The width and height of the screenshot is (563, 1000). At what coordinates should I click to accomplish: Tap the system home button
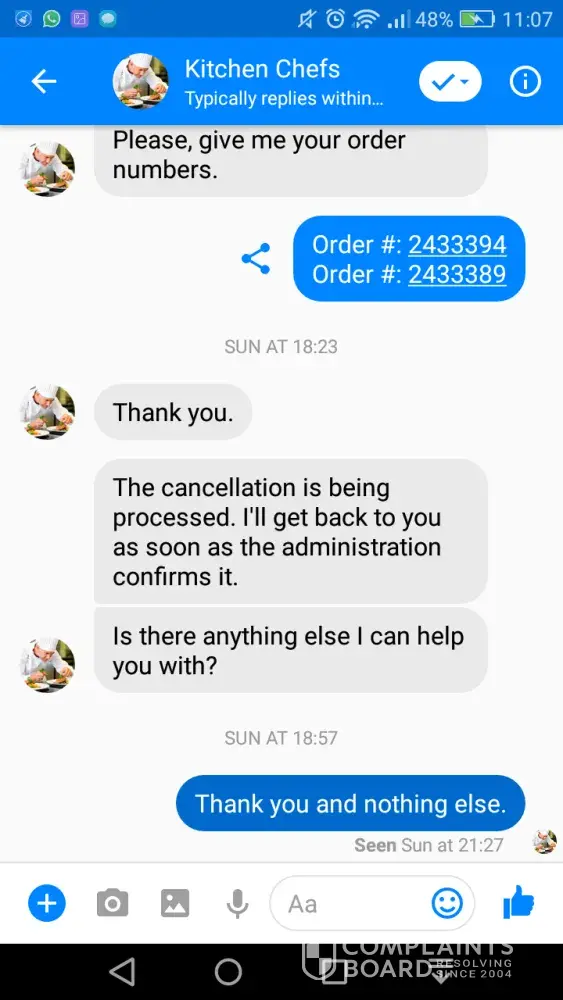coord(228,972)
